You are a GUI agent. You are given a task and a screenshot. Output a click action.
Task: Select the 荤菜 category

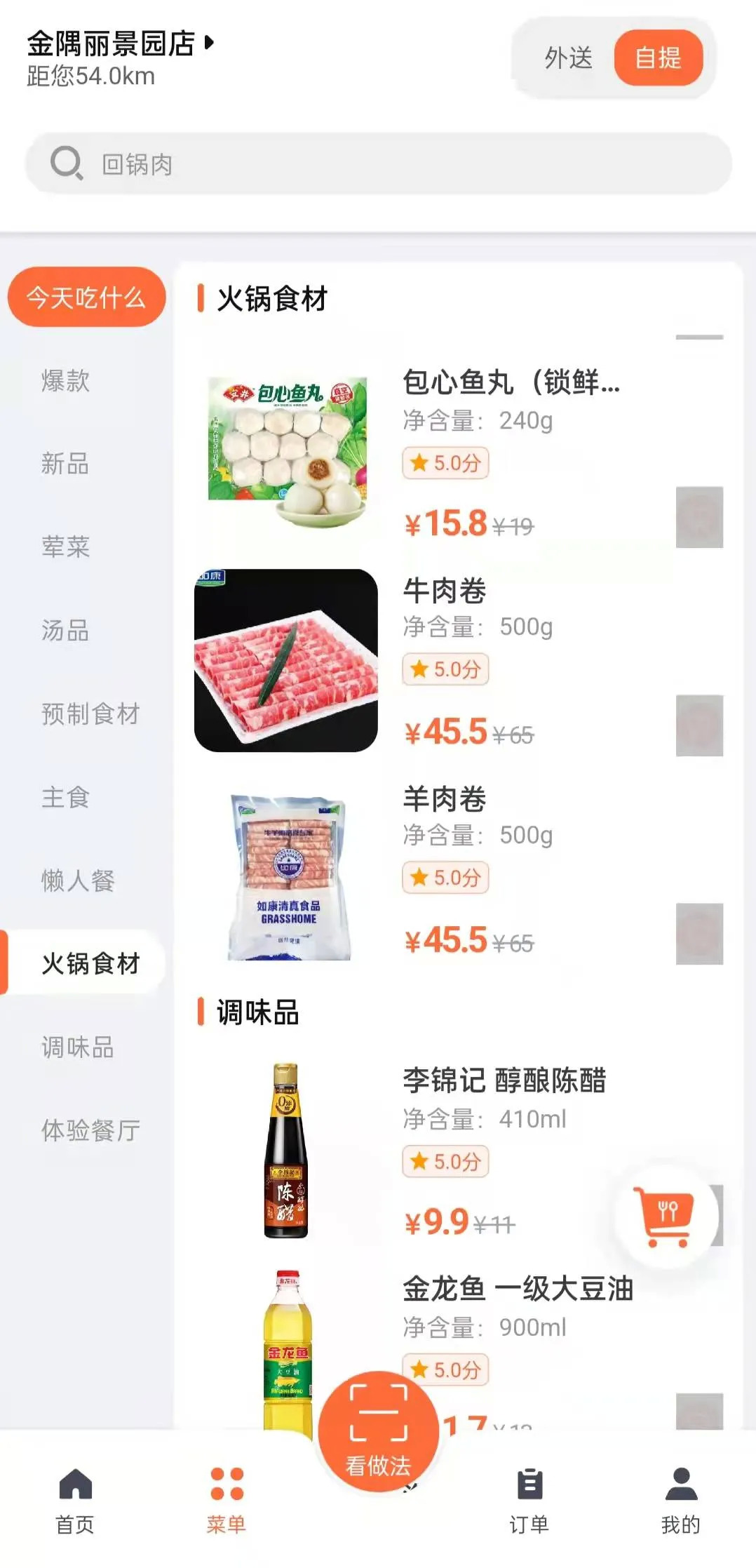[65, 547]
